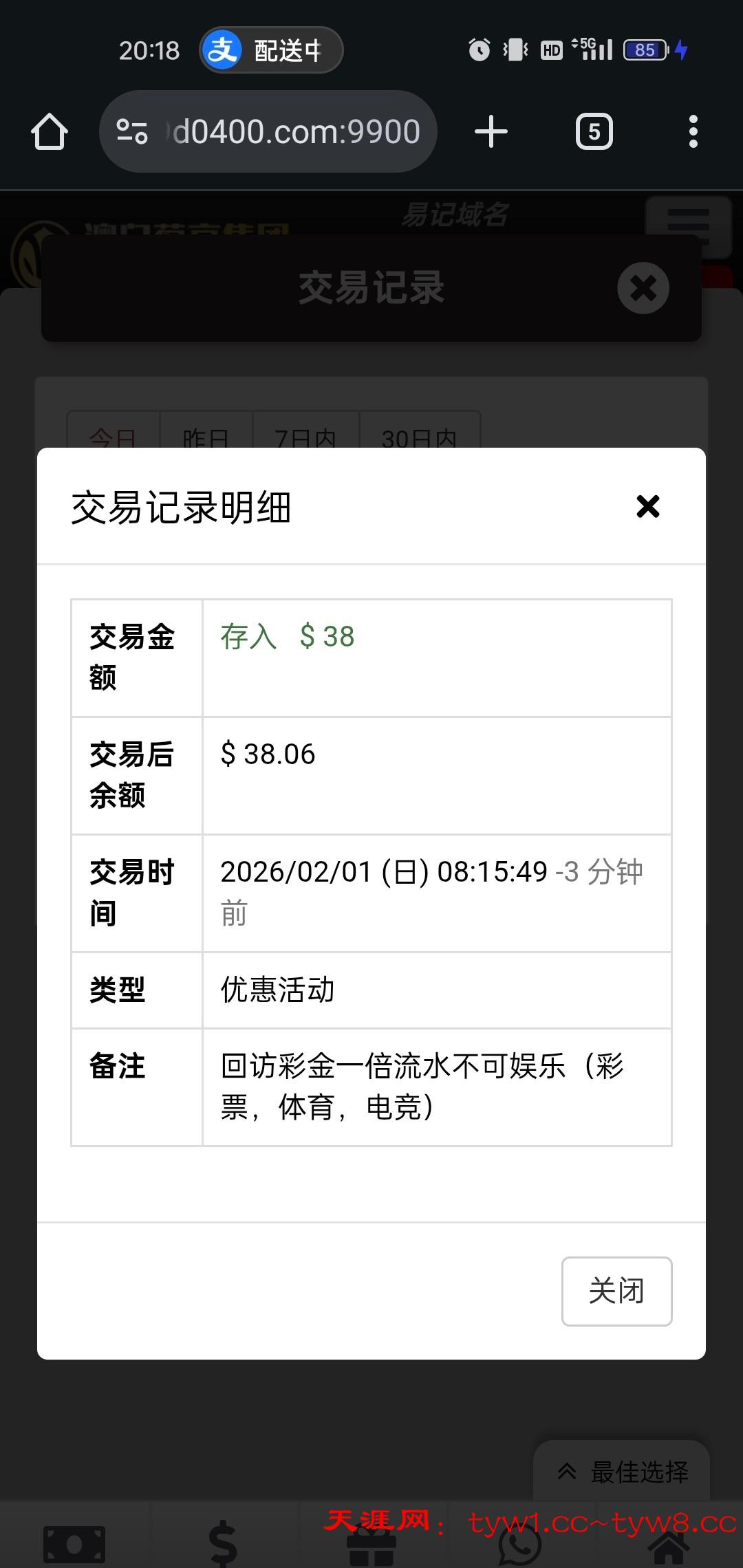Image resolution: width=743 pixels, height=1568 pixels.
Task: Open a new browser tab
Action: click(x=491, y=131)
